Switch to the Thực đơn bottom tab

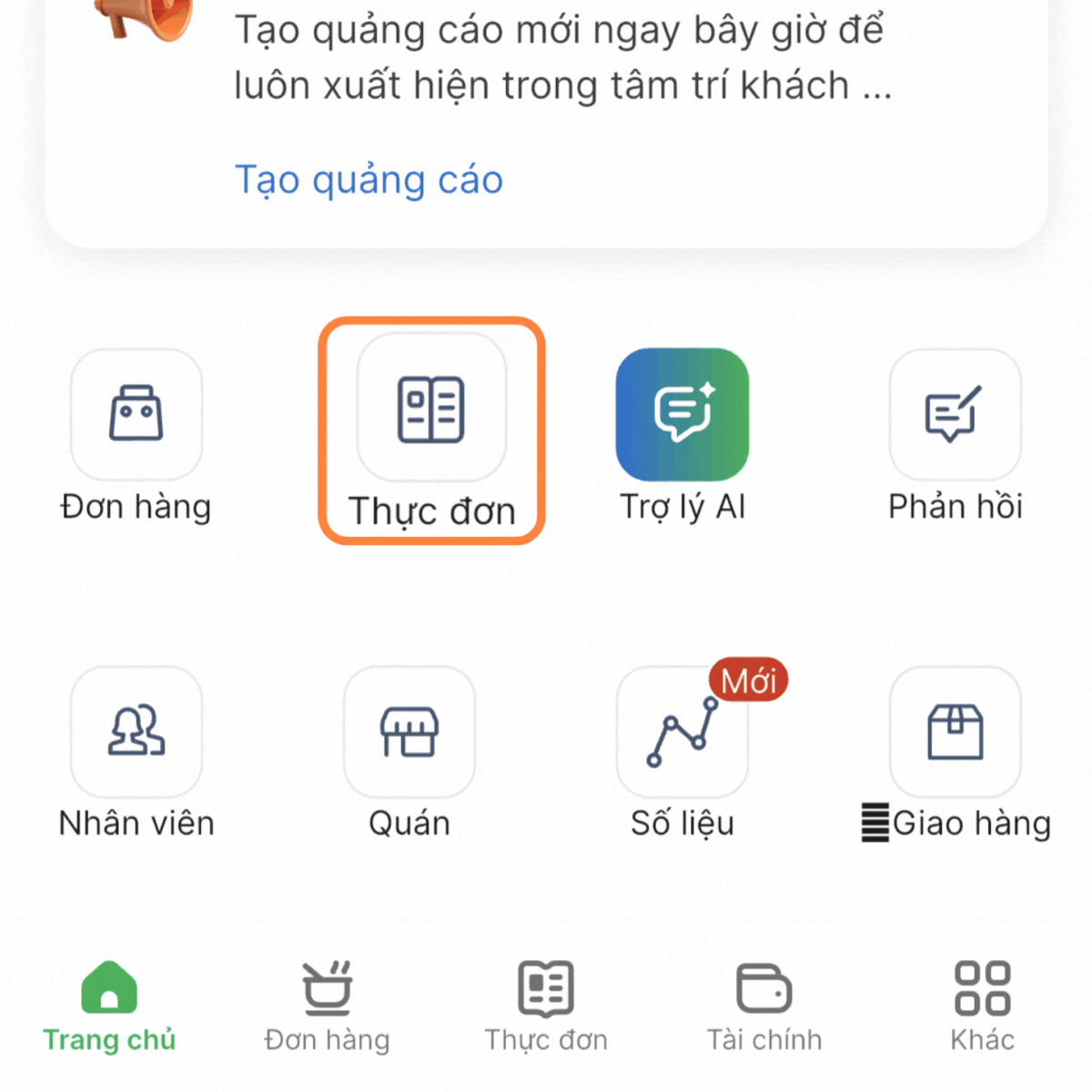pos(546,1006)
